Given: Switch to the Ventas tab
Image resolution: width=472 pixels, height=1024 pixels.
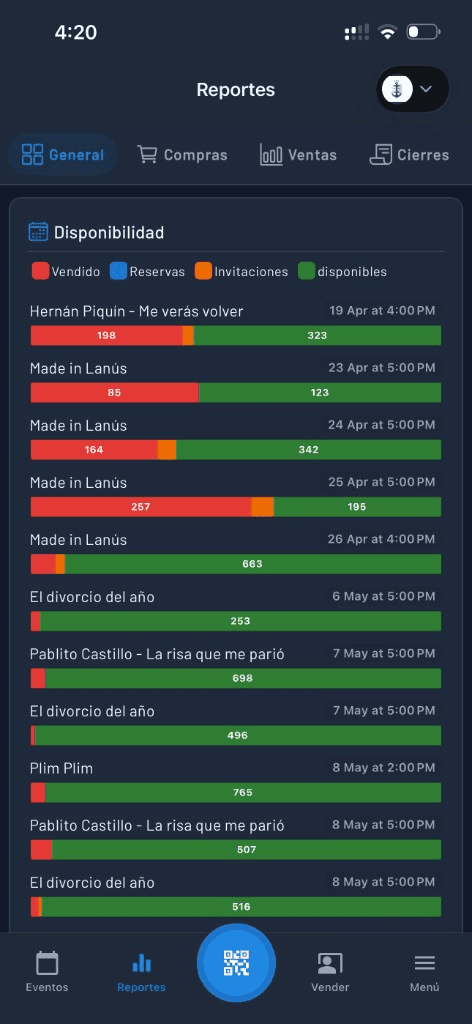Looking at the screenshot, I should pos(298,155).
